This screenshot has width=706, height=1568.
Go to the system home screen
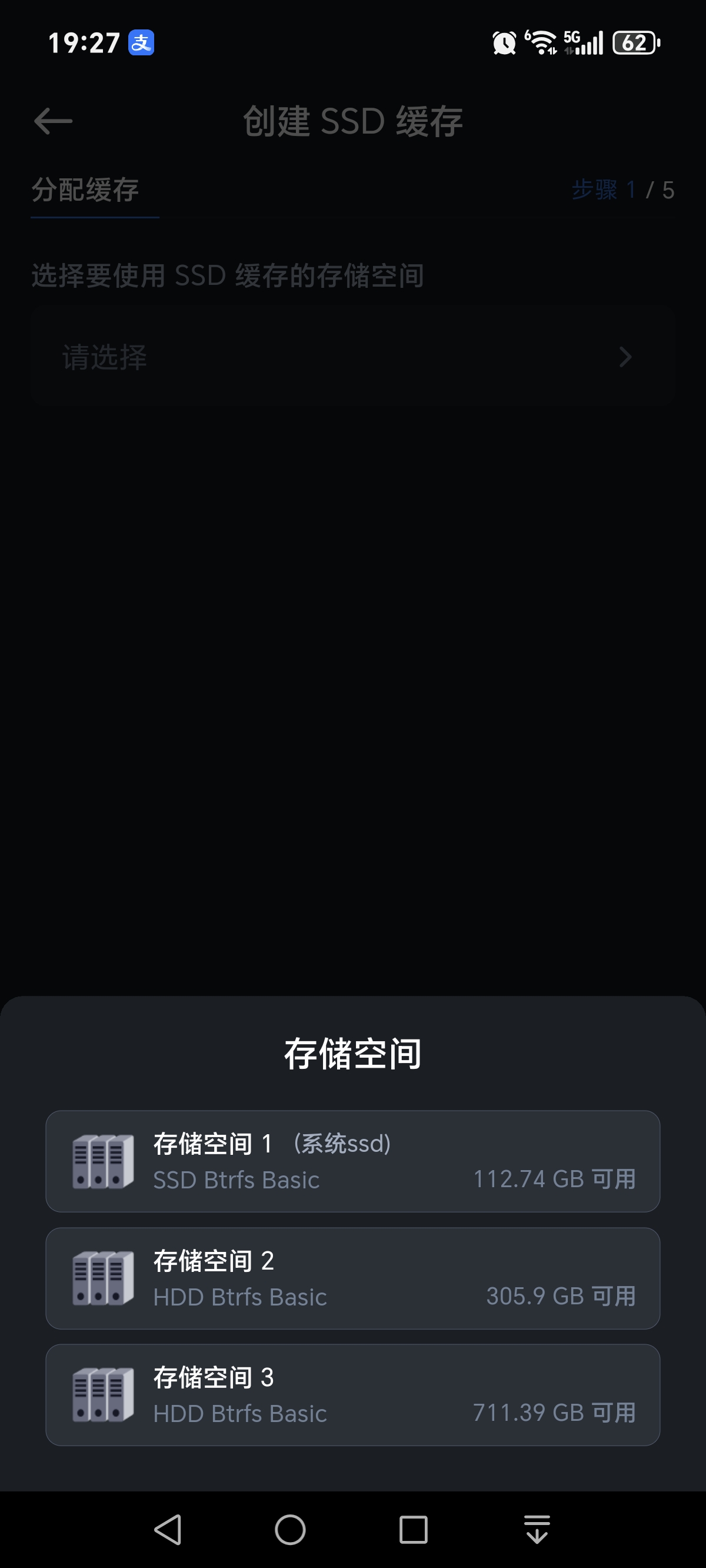click(290, 1529)
